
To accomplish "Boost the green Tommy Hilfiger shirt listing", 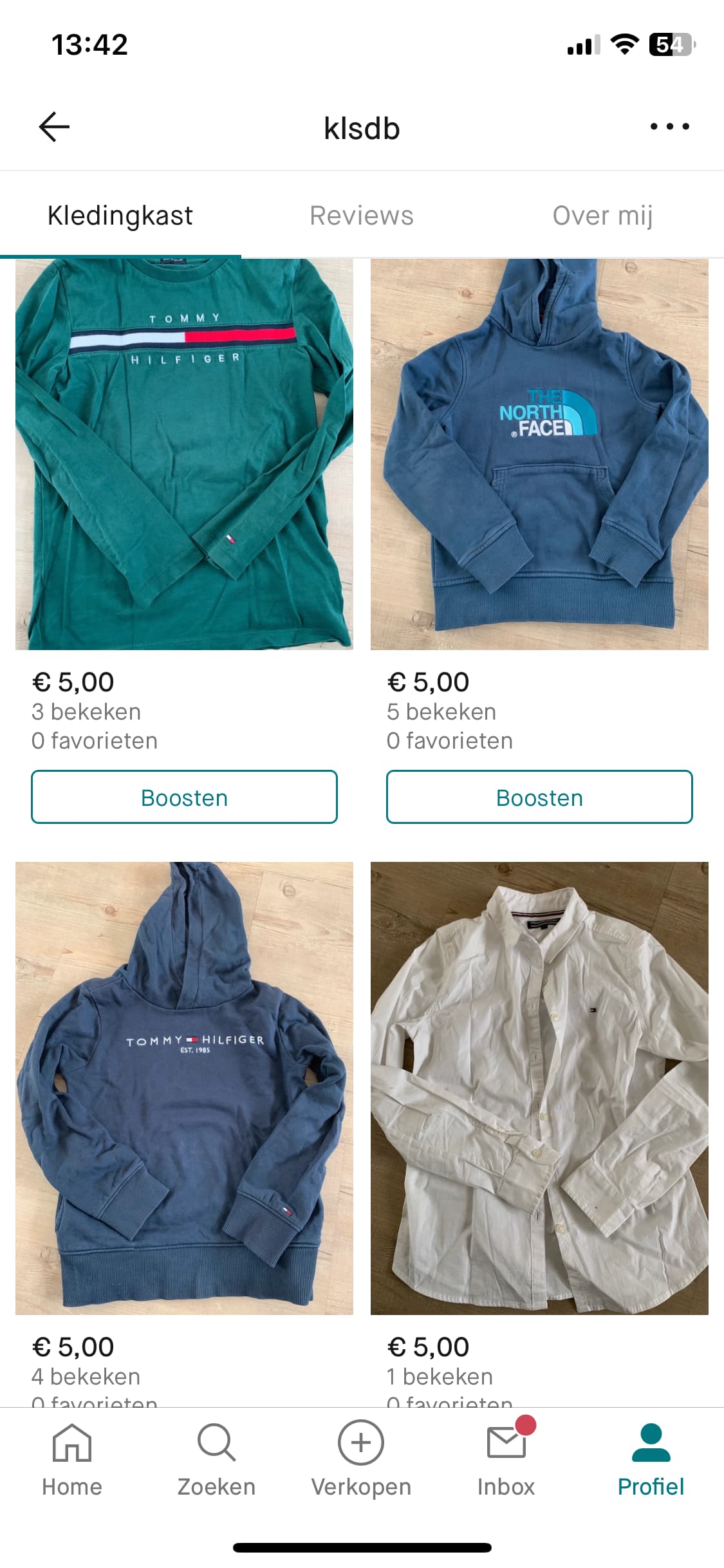I will point(184,797).
